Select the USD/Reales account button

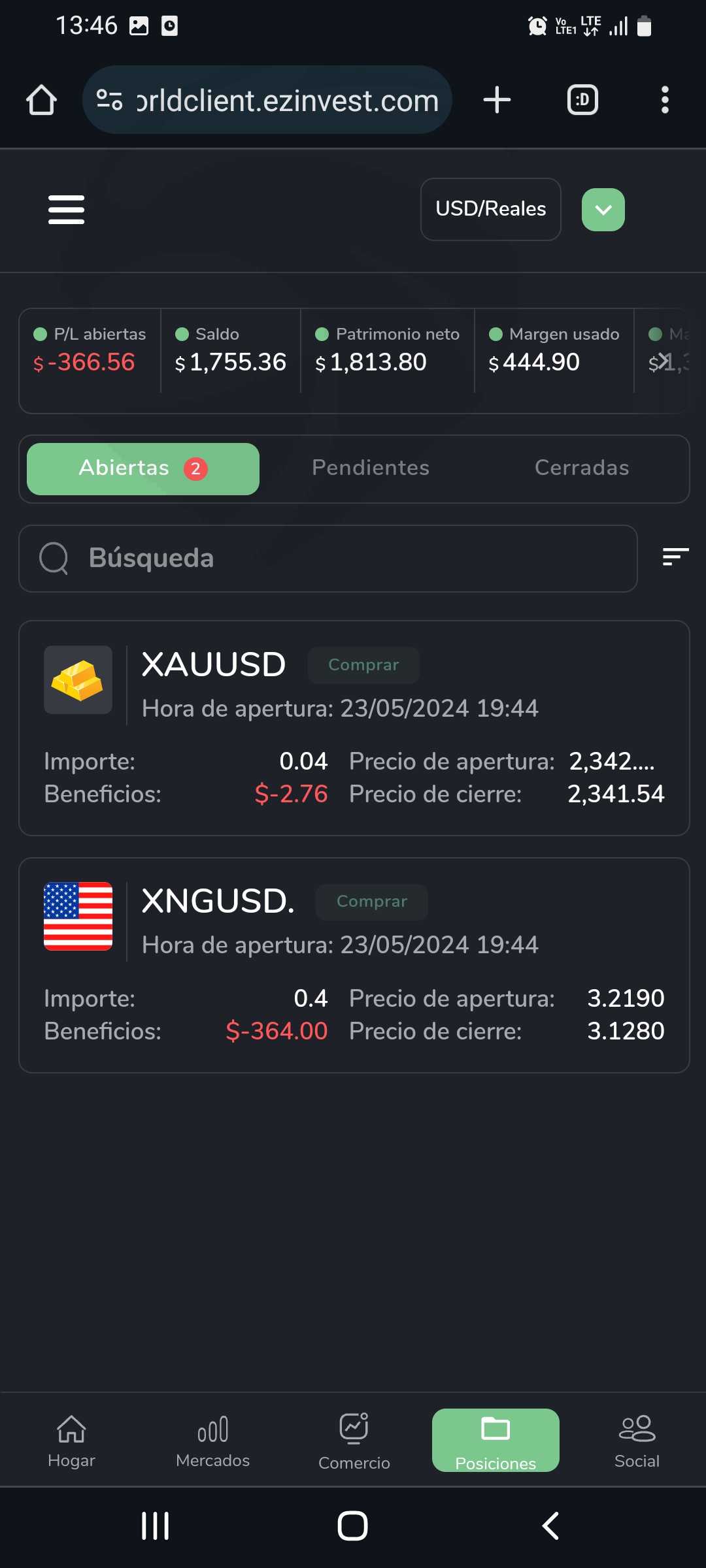point(490,209)
